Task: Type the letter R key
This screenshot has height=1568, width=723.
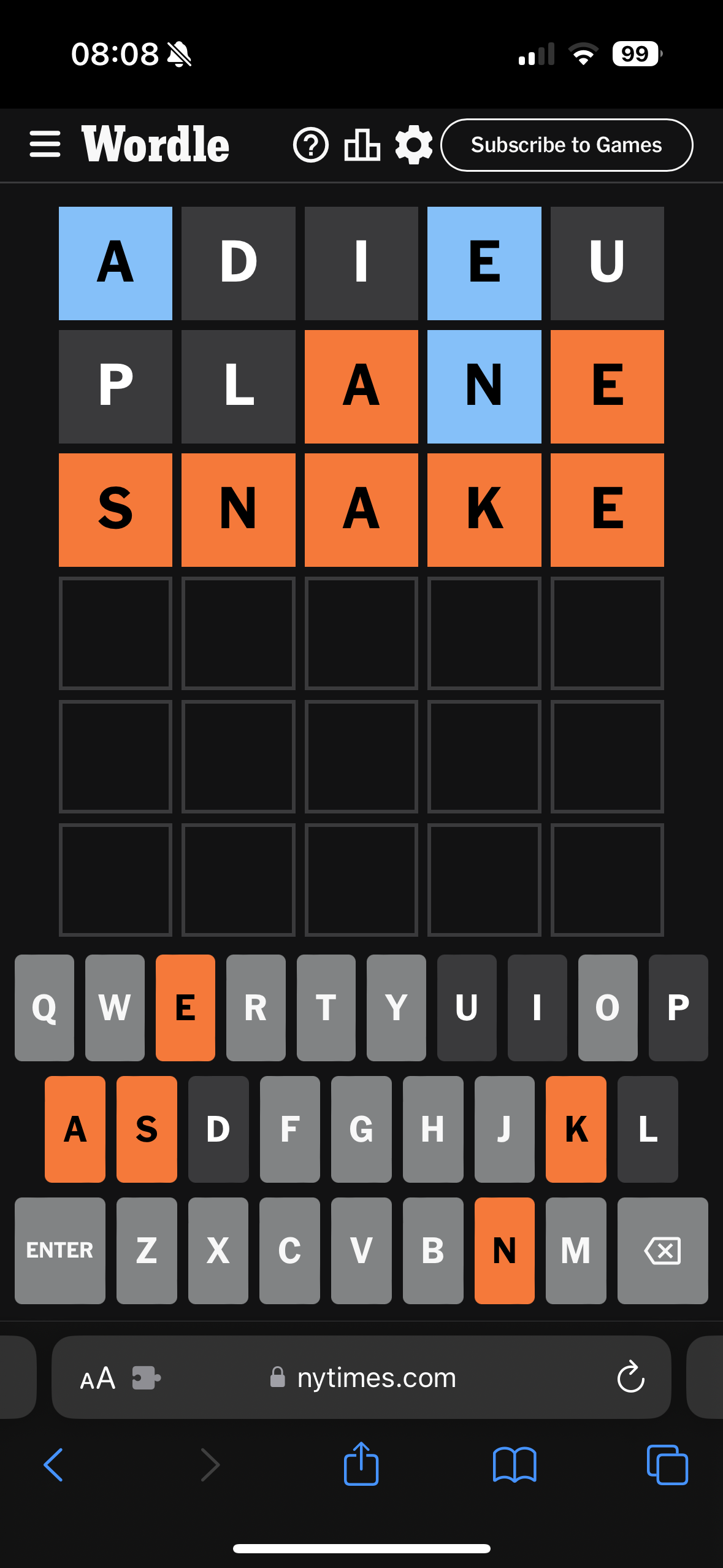Action: tap(256, 1007)
